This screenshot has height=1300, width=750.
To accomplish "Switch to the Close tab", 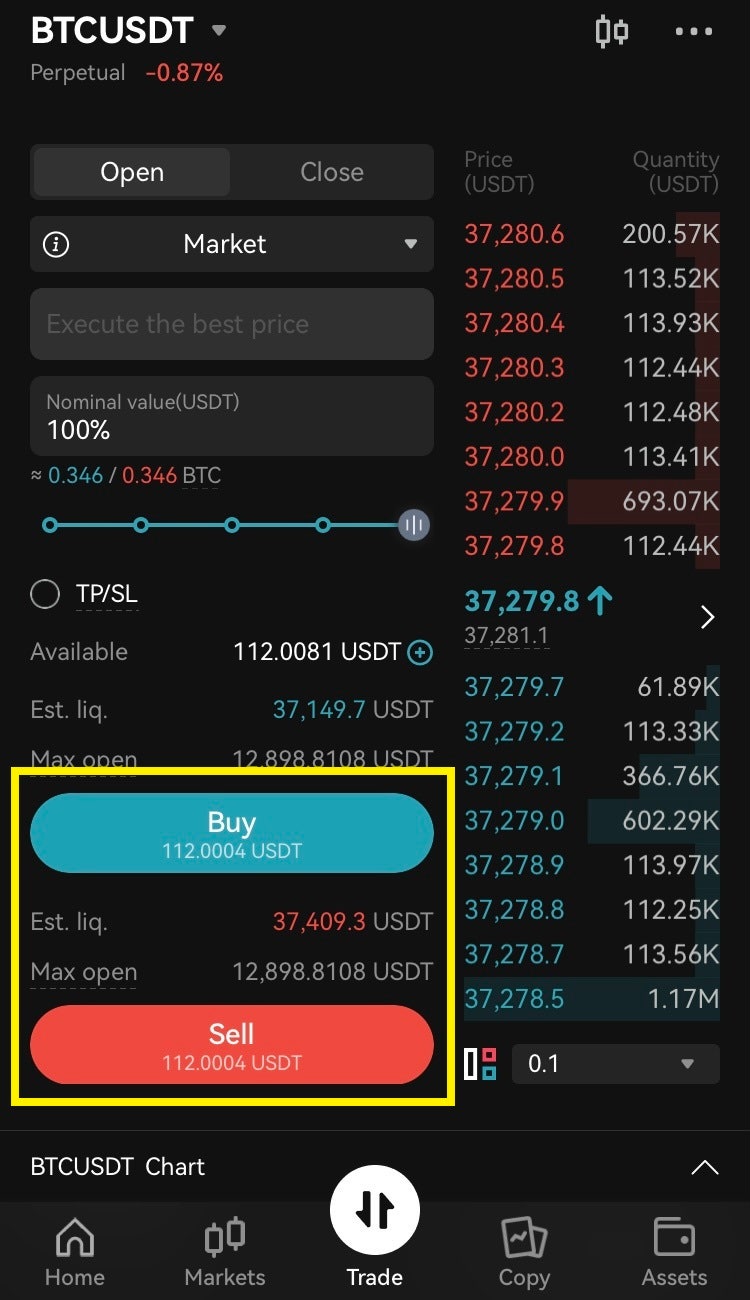I will 332,172.
